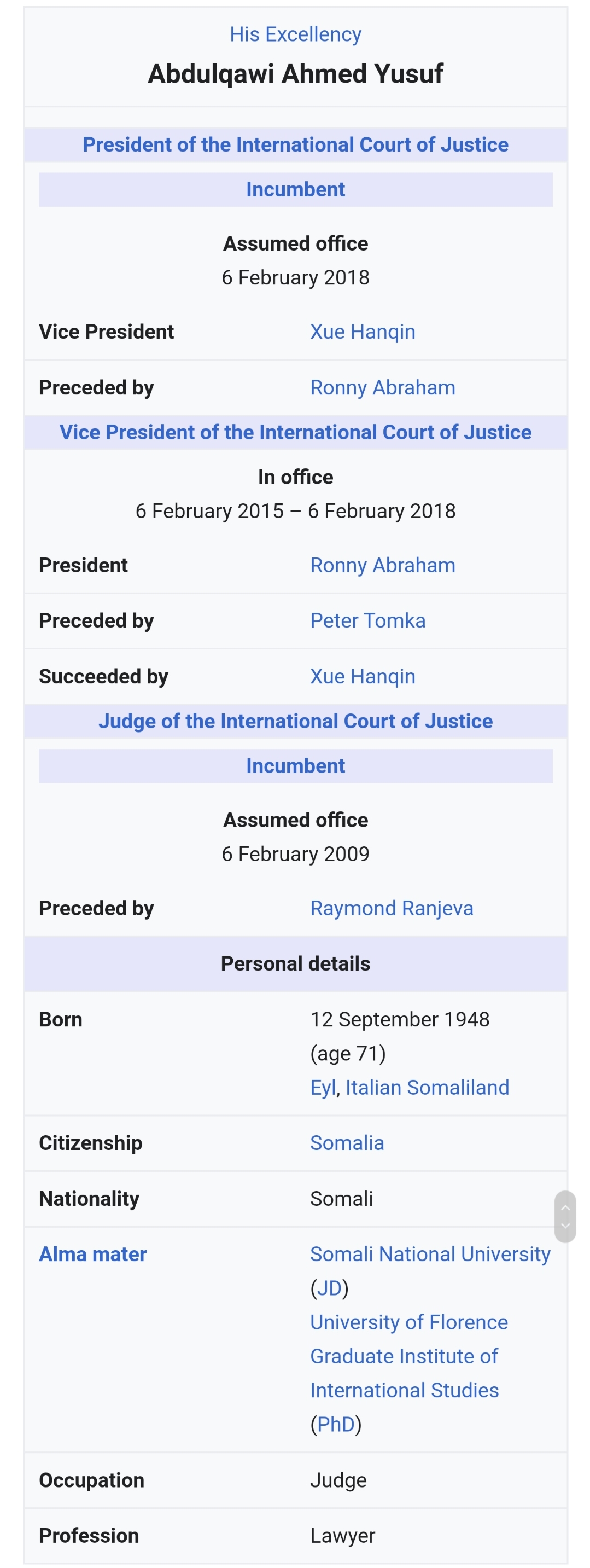This screenshot has width=590, height=1568.
Task: Open Ronny Abraham link in first Preceded by row
Action: pyautogui.click(x=382, y=388)
